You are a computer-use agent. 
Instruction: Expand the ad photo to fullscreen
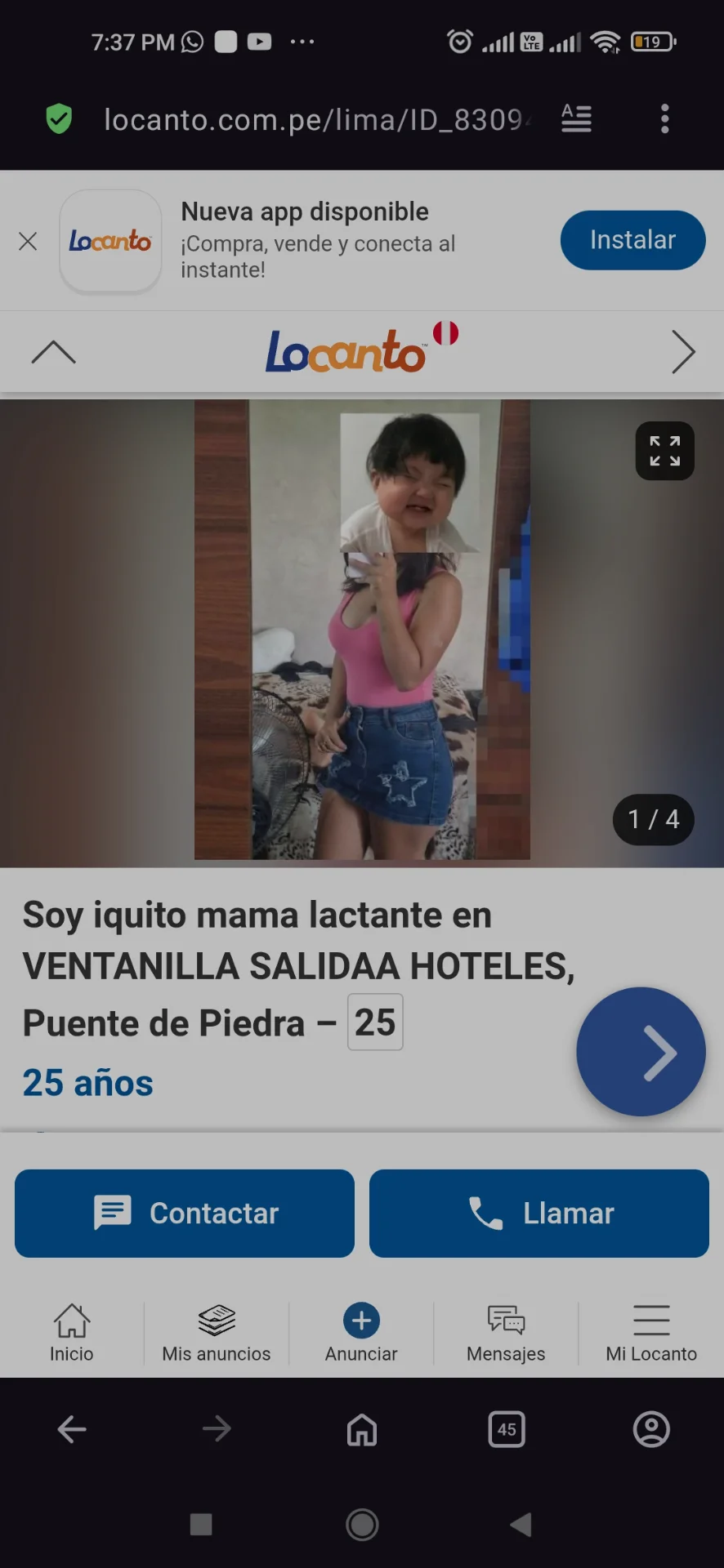click(664, 451)
